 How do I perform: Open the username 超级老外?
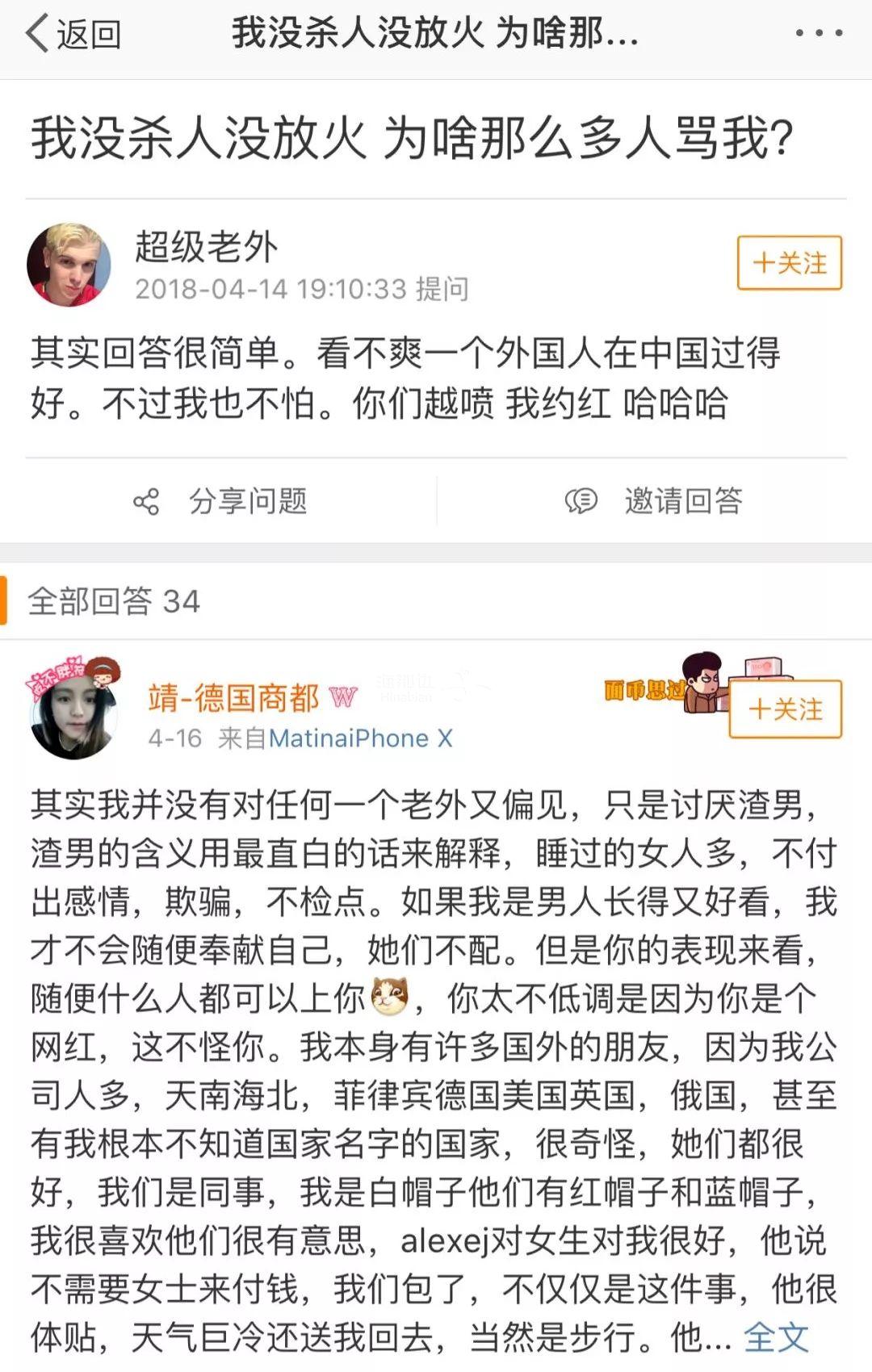click(x=207, y=246)
